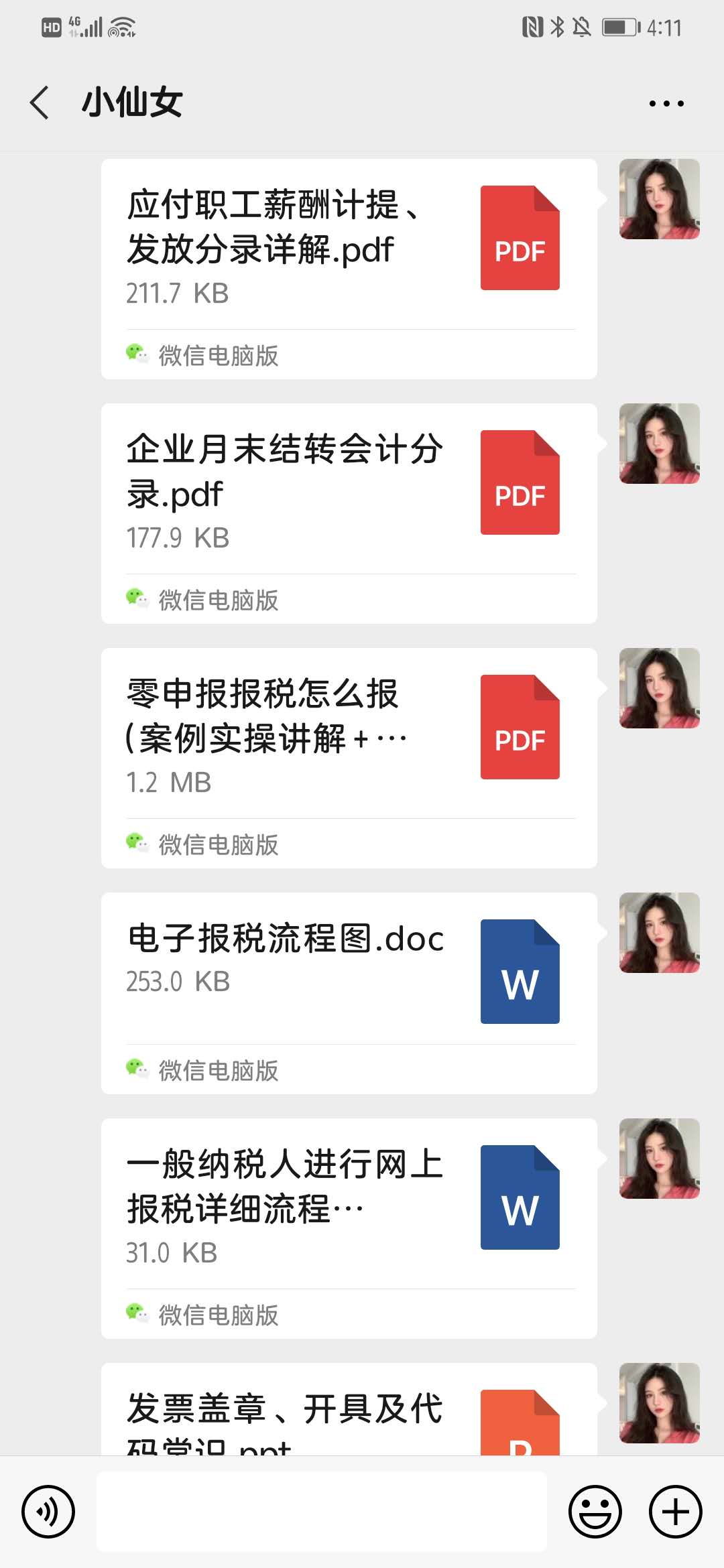The image size is (724, 1568).
Task: Open the plus attachment menu
Action: tap(675, 1512)
